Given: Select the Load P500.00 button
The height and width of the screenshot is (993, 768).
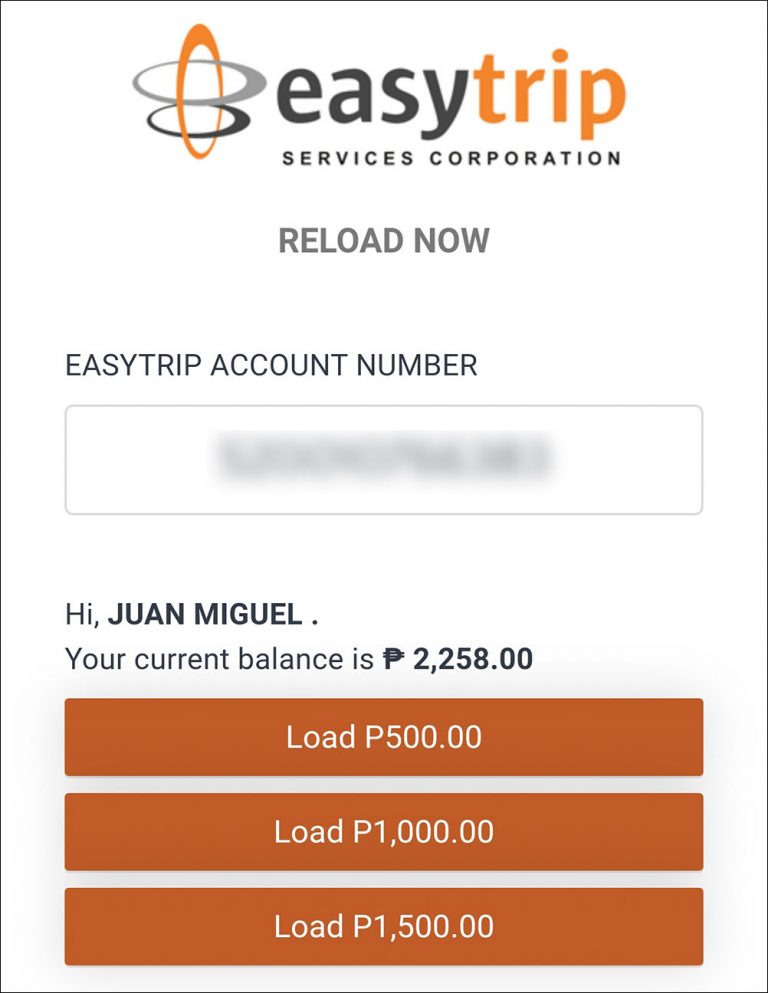Looking at the screenshot, I should click(384, 737).
